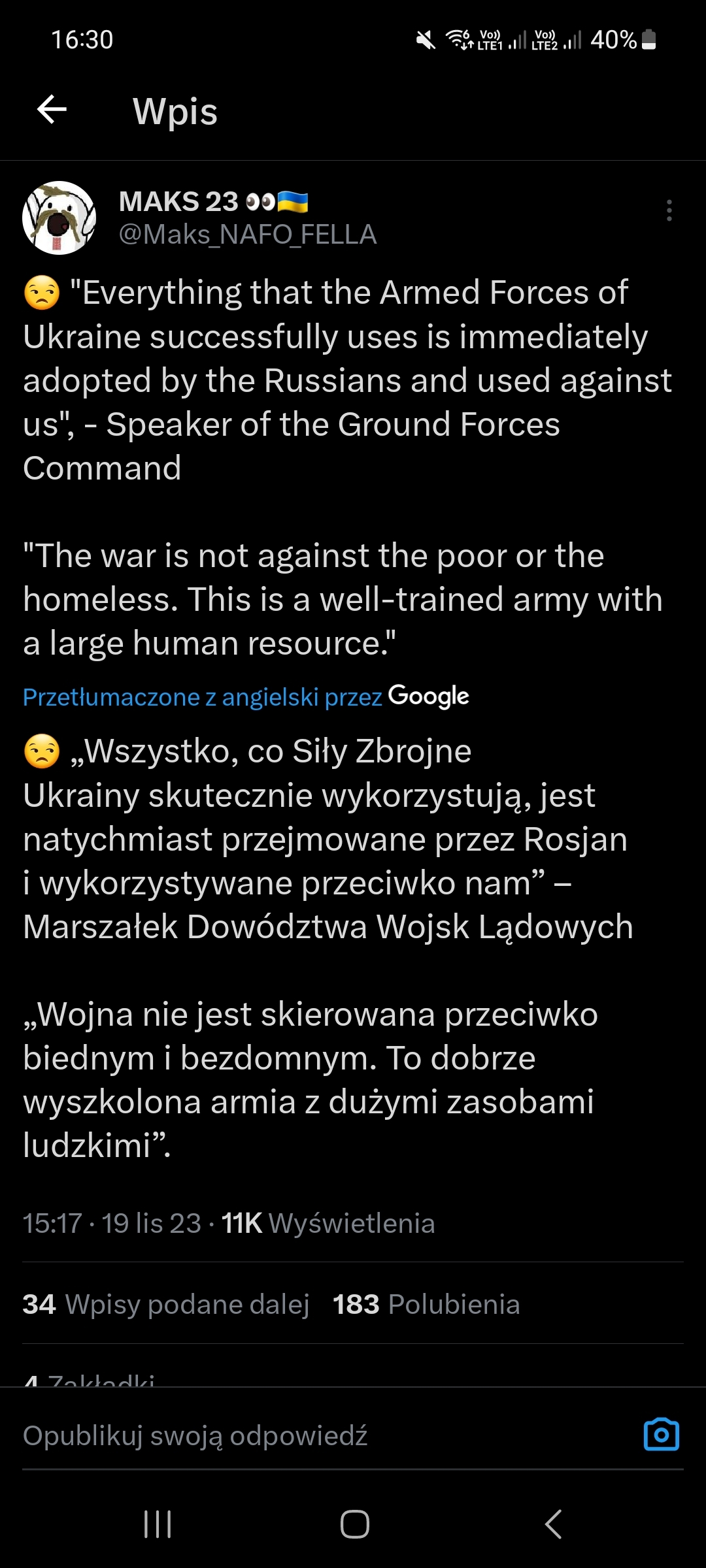Open the post's three-dot overflow menu
This screenshot has height=1568, width=706.
point(669,210)
